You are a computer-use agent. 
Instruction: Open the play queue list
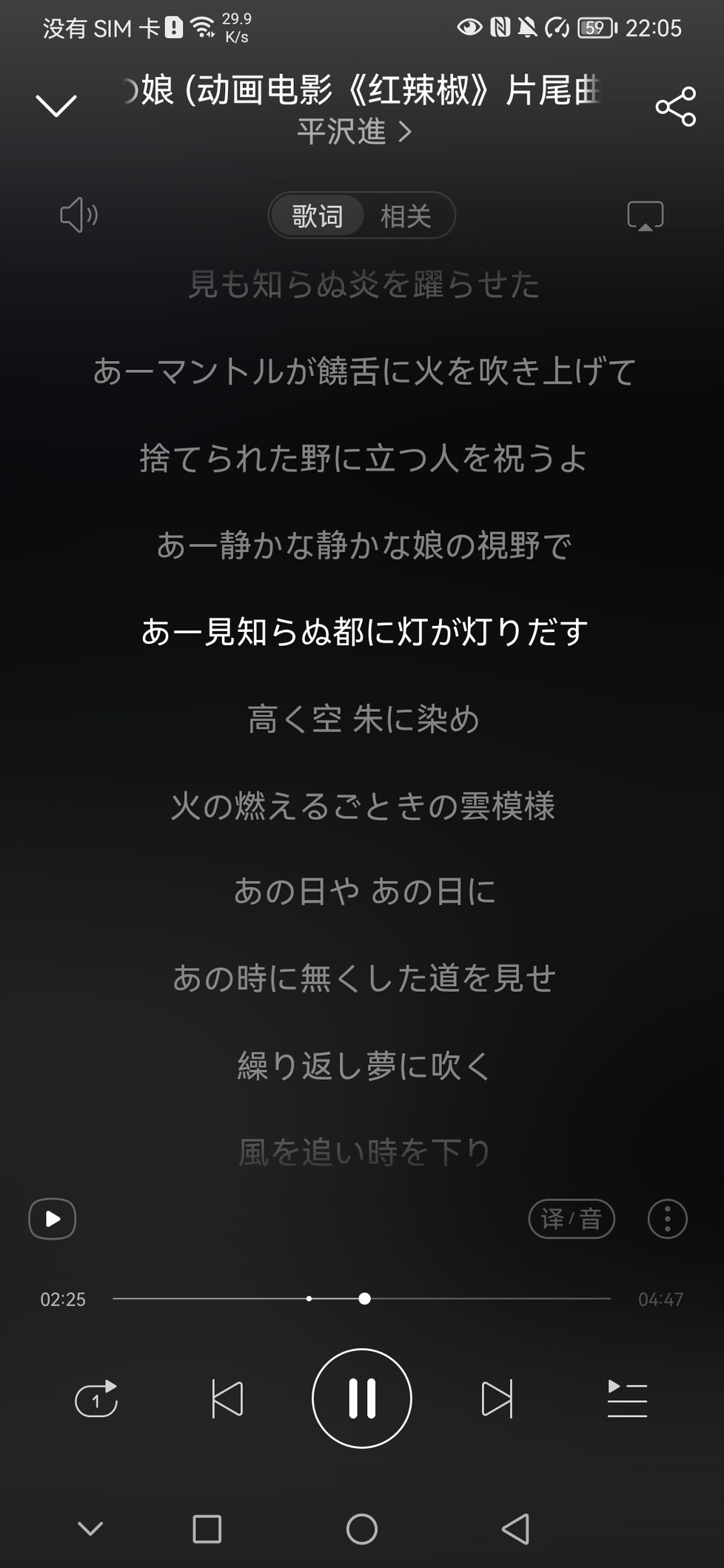[x=627, y=1399]
